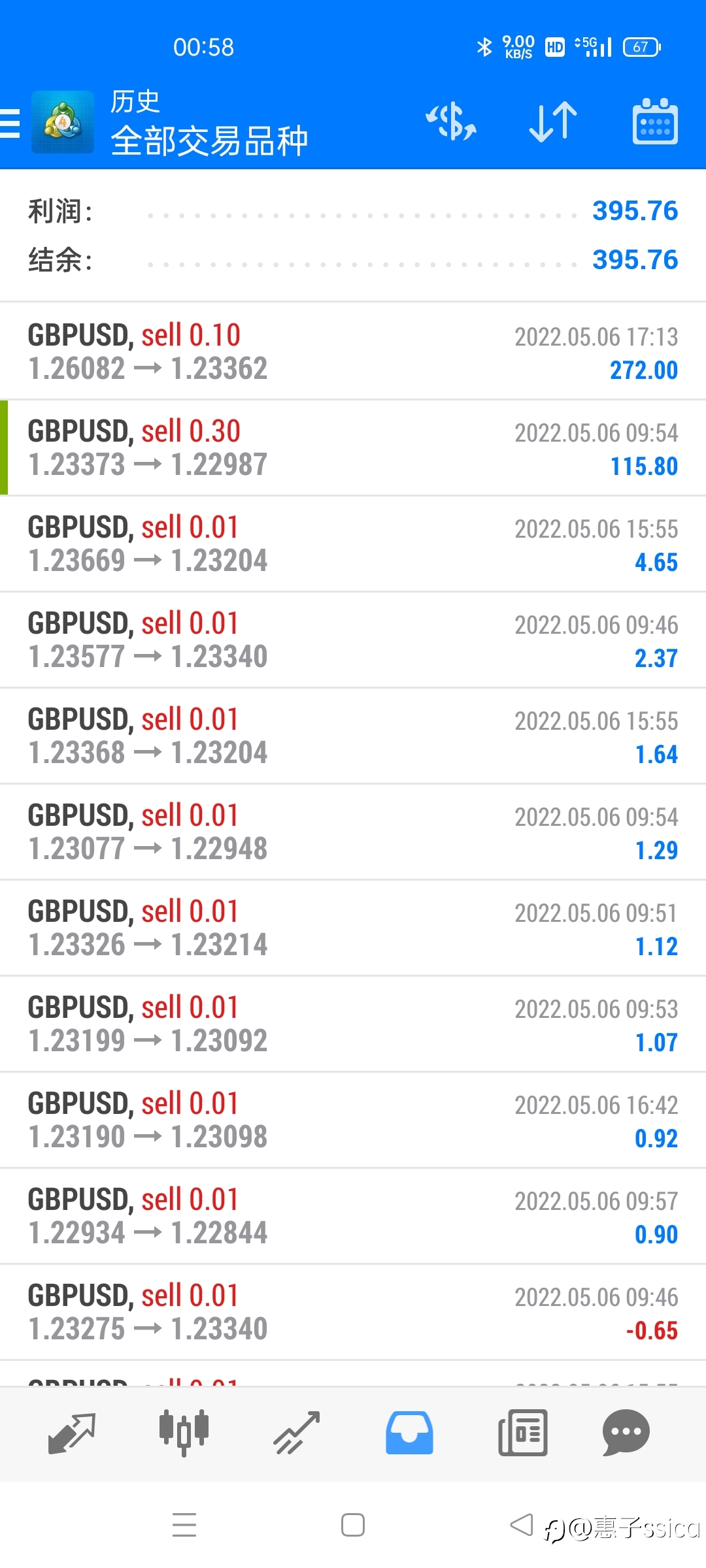The height and width of the screenshot is (1568, 706).
Task: Open the trade with profit 4.65
Action: coord(353,544)
